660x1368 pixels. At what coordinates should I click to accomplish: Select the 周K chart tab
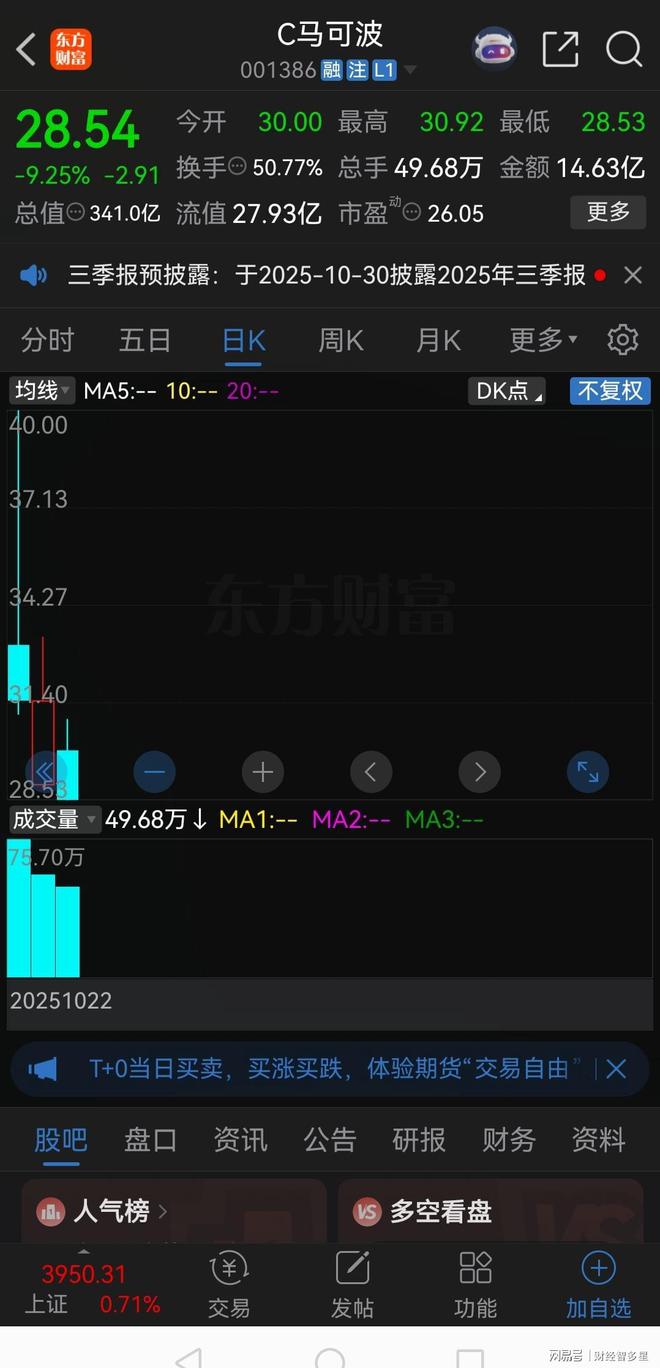point(340,340)
